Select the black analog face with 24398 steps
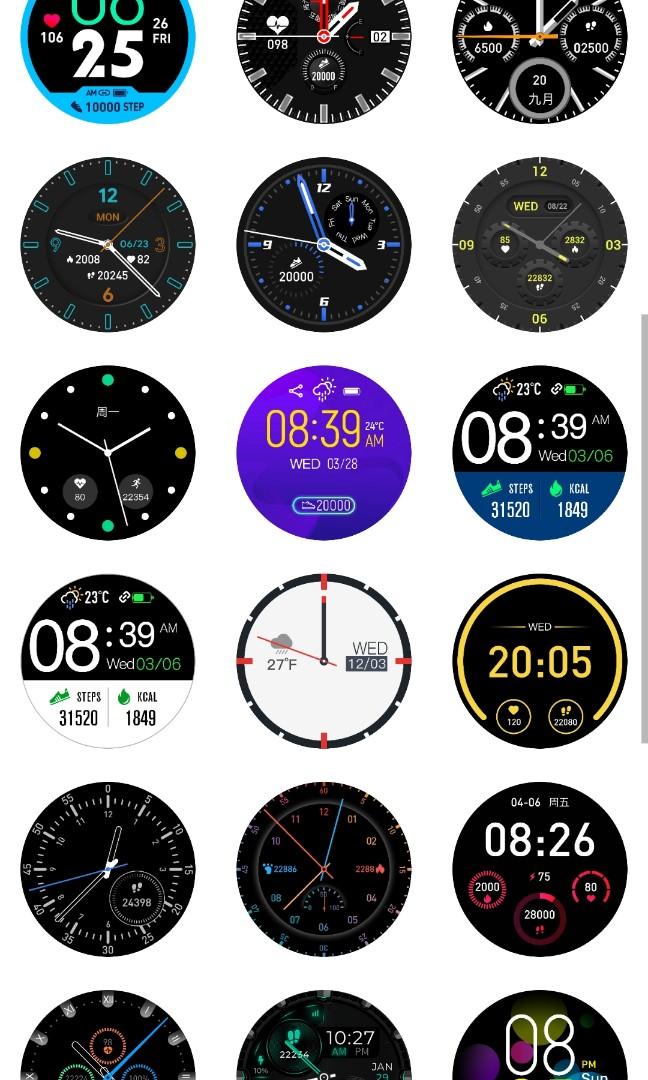The image size is (648, 1080). coord(108,868)
